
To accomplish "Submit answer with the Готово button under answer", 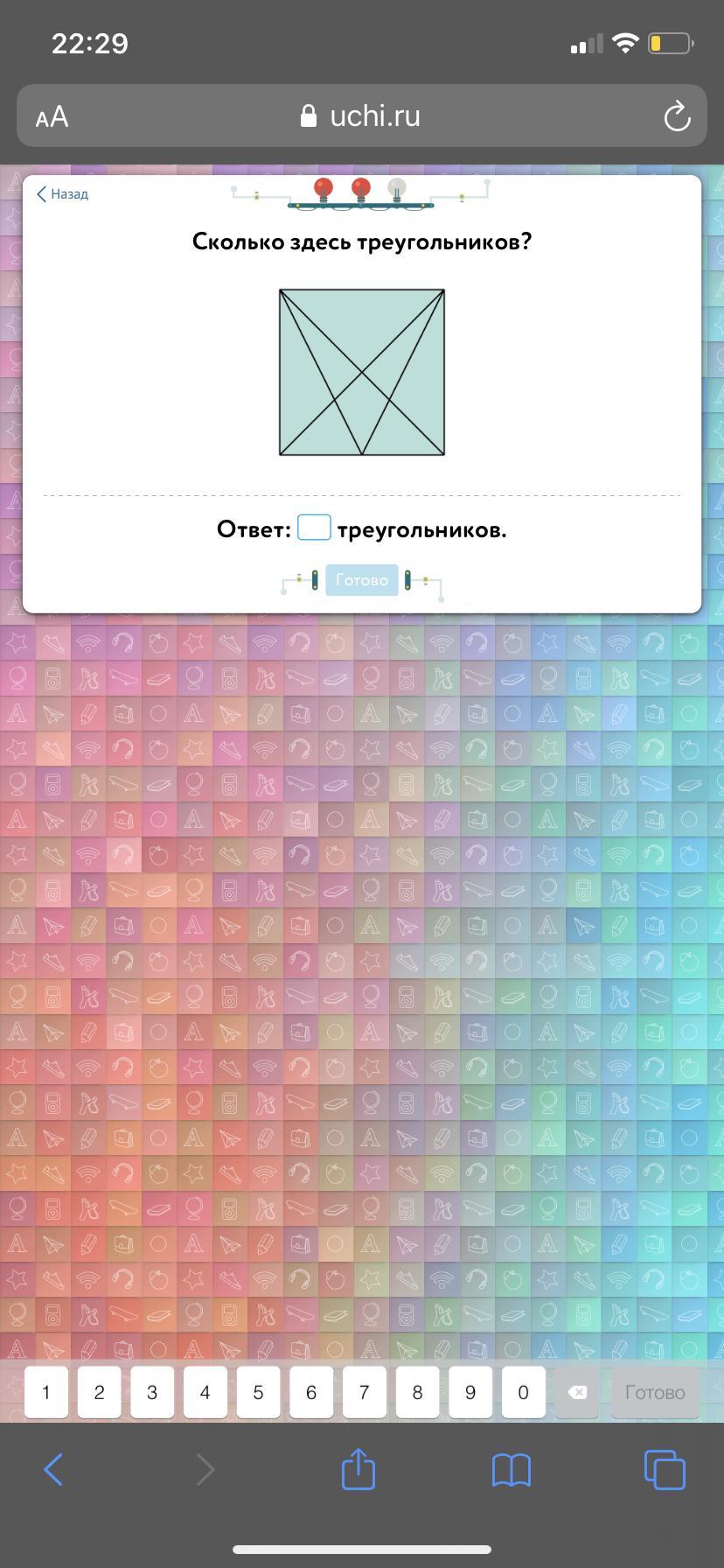I will pos(361,580).
